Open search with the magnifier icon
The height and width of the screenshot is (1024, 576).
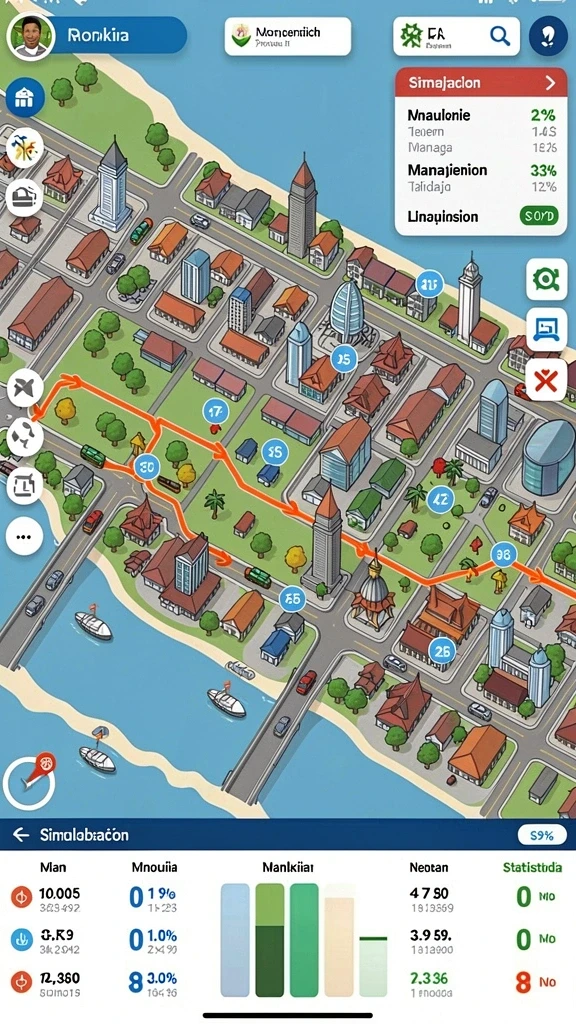500,36
